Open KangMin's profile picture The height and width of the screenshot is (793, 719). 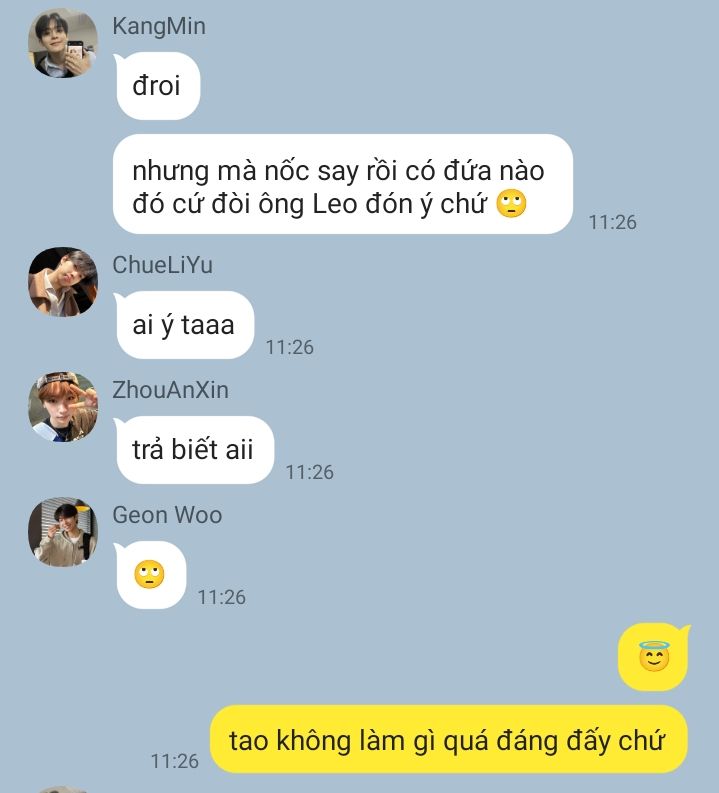point(62,42)
